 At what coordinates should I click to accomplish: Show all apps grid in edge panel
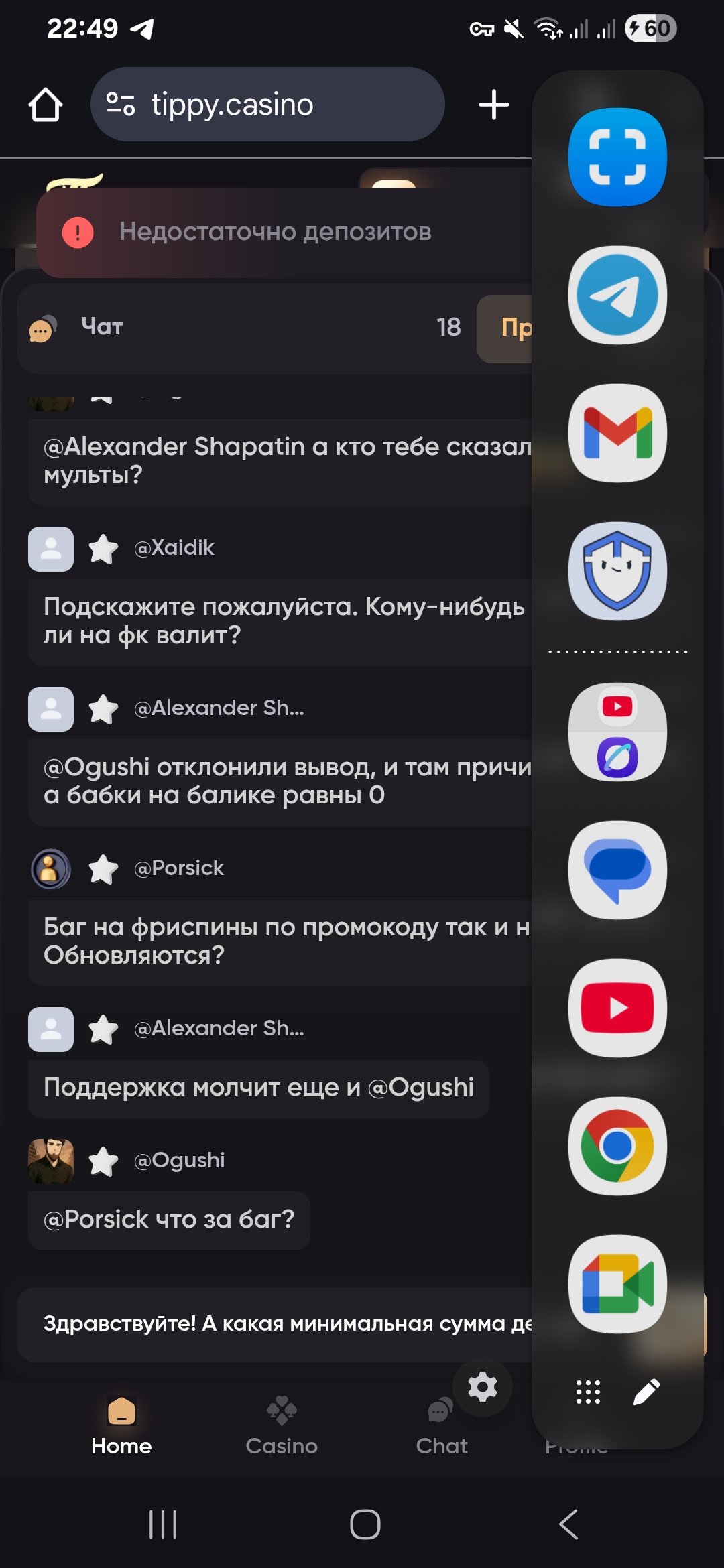tap(588, 1392)
